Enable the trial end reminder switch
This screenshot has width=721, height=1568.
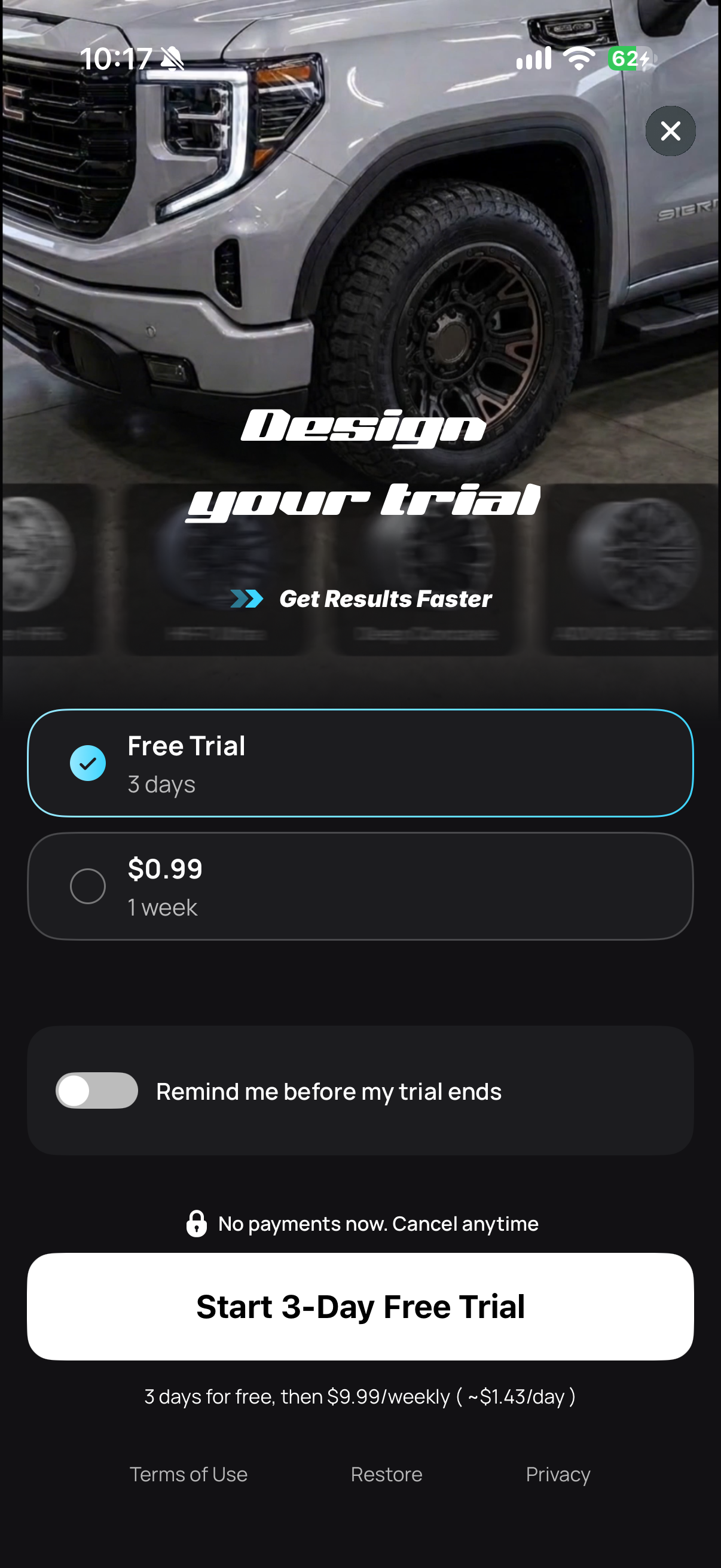point(97,1090)
